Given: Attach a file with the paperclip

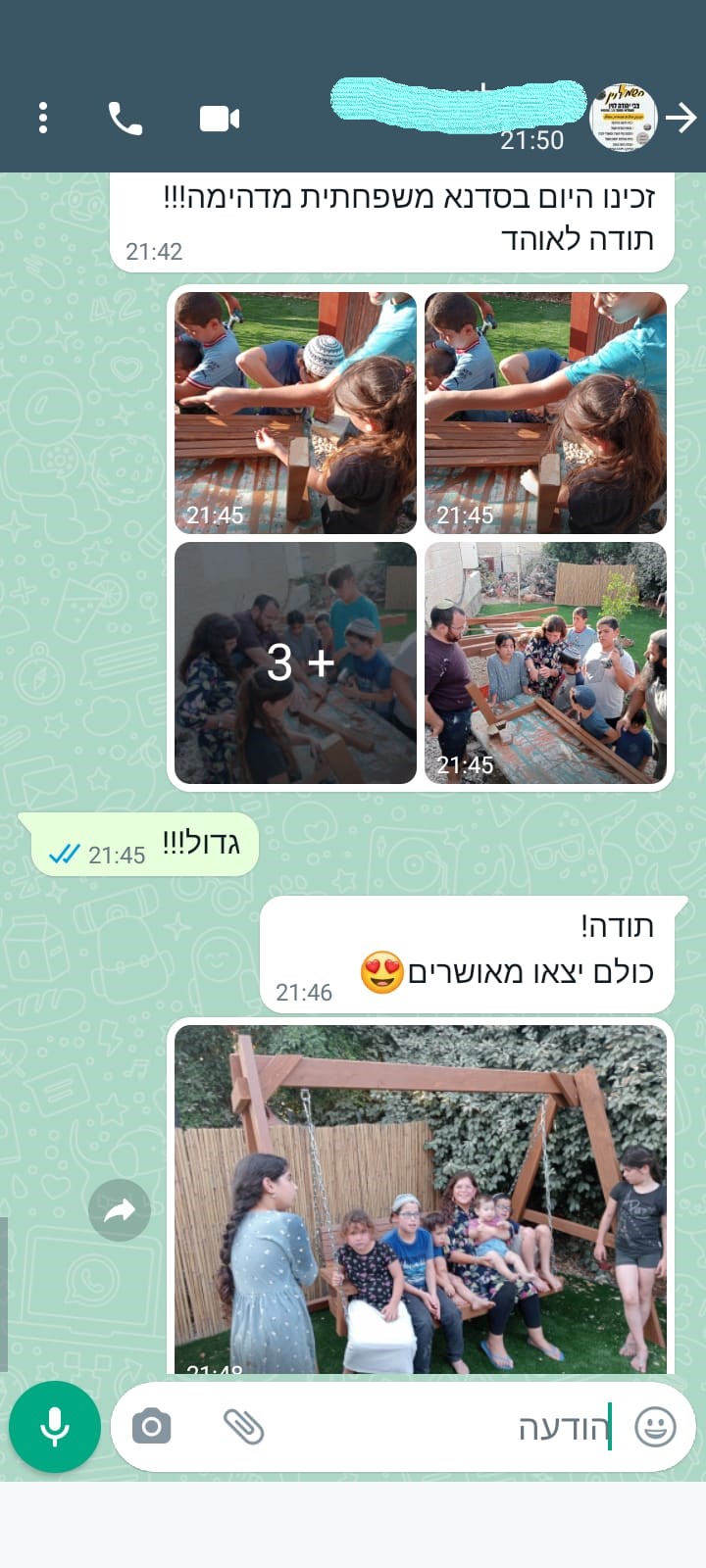Looking at the screenshot, I should click(243, 1427).
